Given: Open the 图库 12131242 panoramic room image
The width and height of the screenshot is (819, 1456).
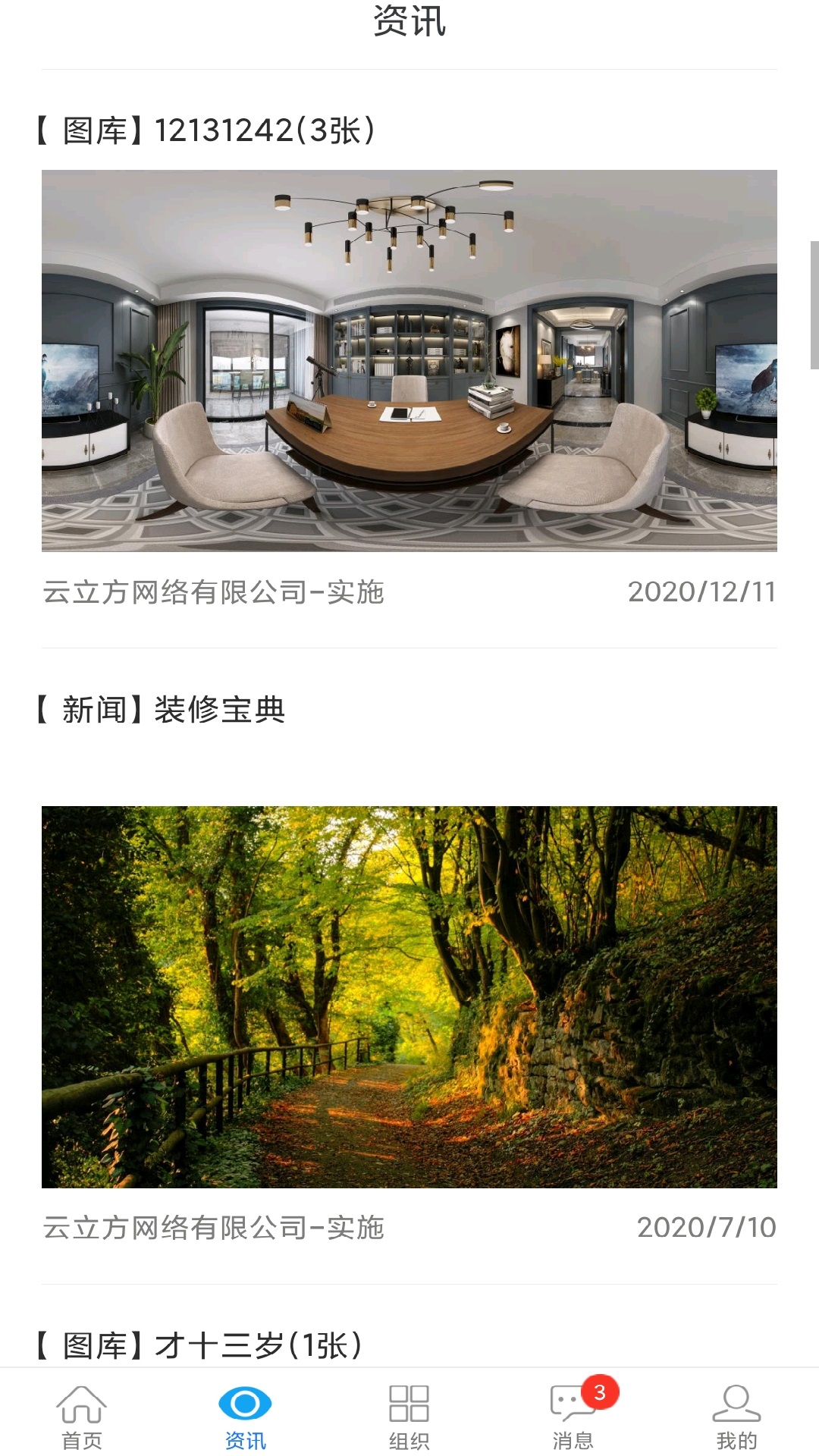Looking at the screenshot, I should pyautogui.click(x=409, y=360).
